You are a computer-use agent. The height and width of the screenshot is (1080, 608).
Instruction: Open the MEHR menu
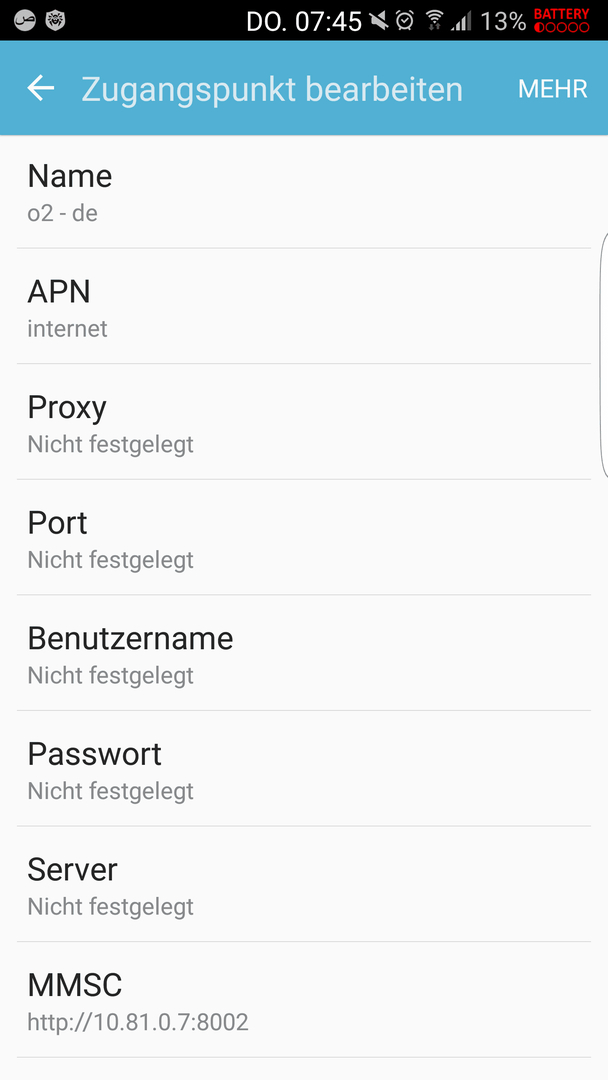552,89
